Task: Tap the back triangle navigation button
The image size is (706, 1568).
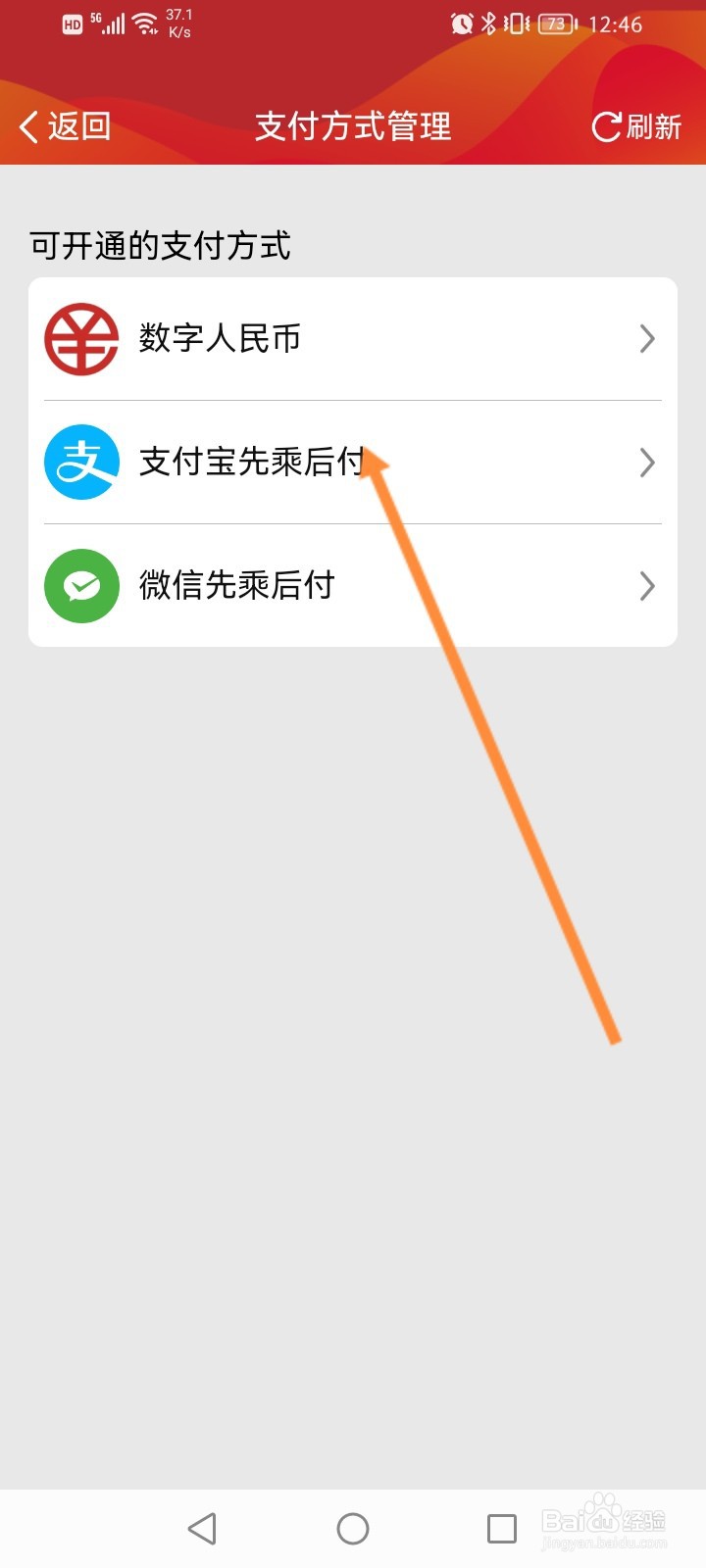Action: point(203,1527)
